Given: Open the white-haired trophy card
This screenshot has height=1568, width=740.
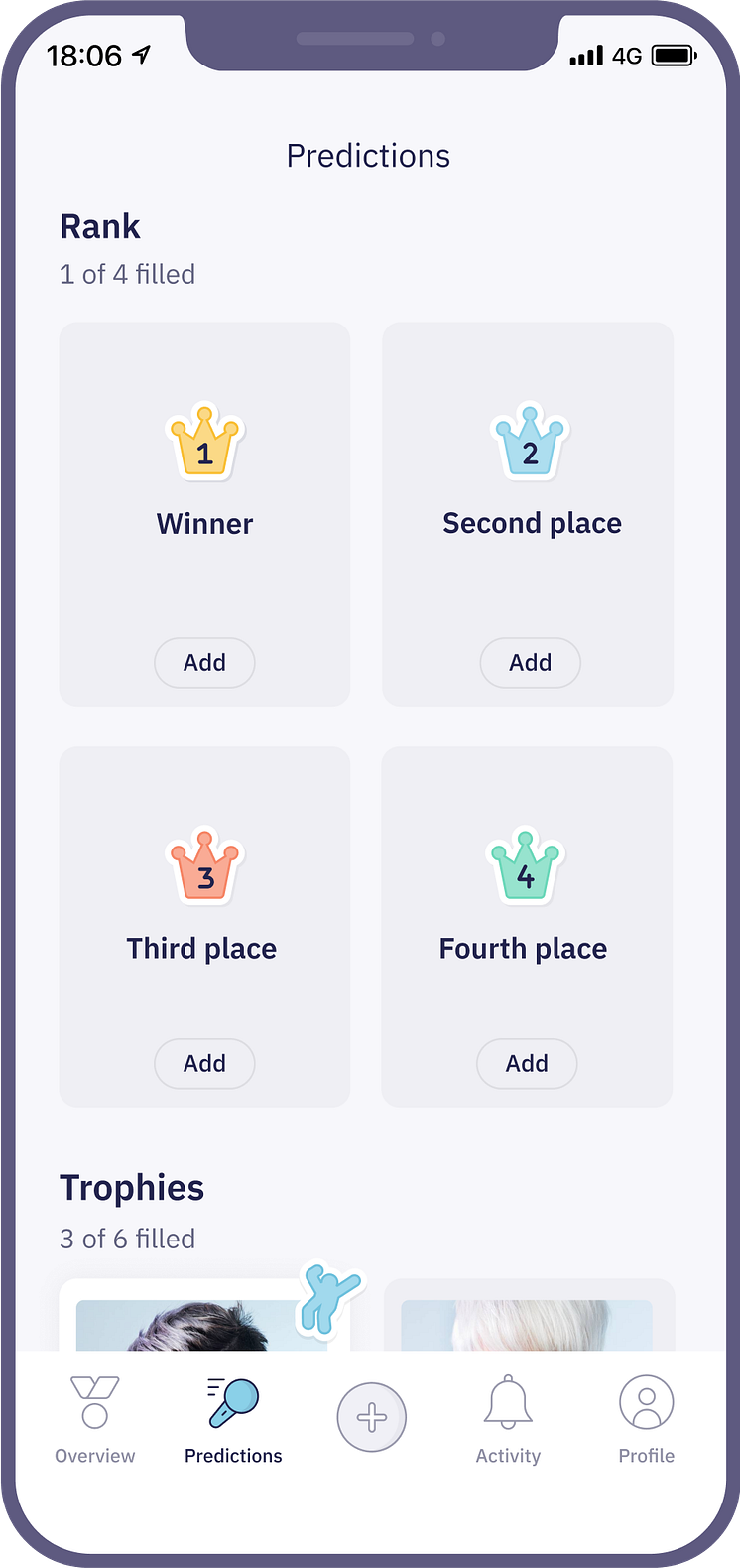Looking at the screenshot, I should coord(528,1320).
